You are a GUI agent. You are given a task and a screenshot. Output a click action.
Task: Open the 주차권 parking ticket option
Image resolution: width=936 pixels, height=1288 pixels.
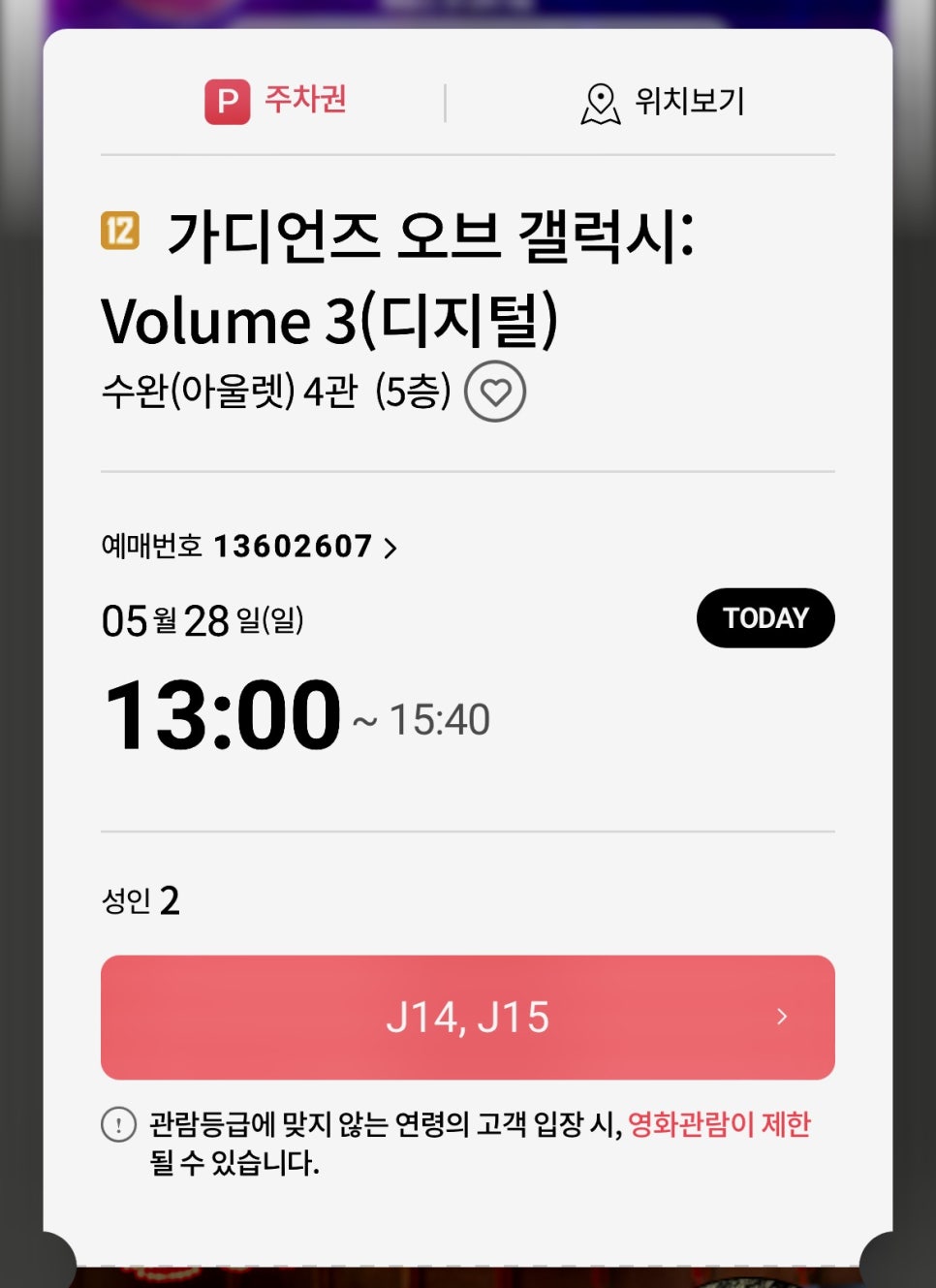point(276,101)
